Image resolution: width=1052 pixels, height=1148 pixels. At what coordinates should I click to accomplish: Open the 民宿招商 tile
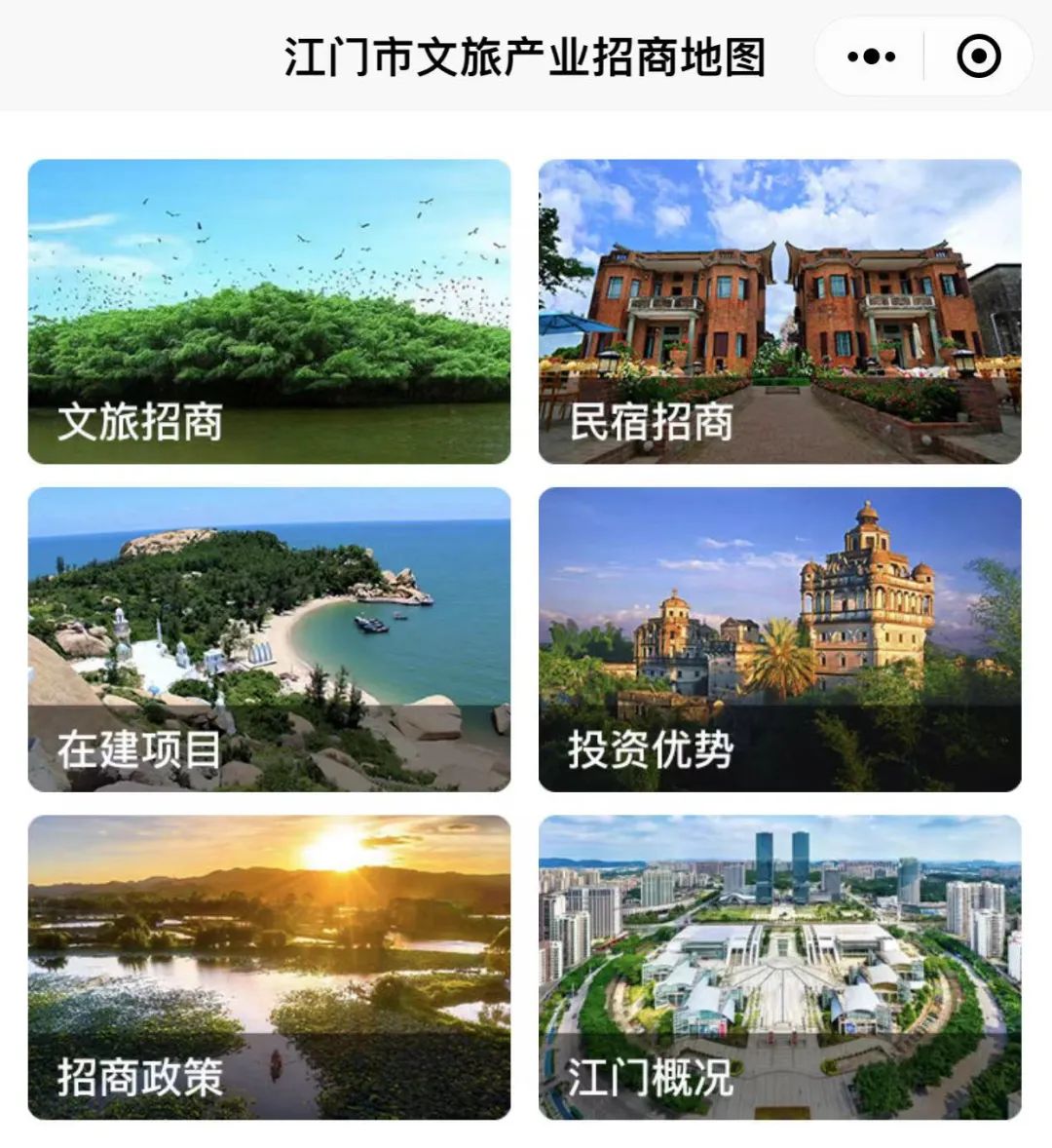tap(779, 307)
